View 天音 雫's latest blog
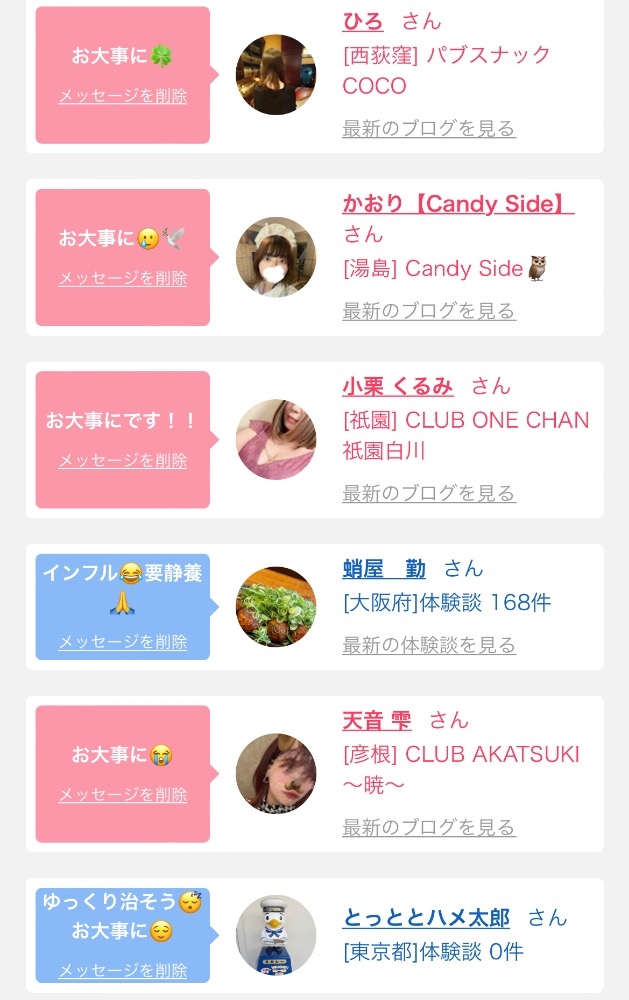 tap(429, 827)
